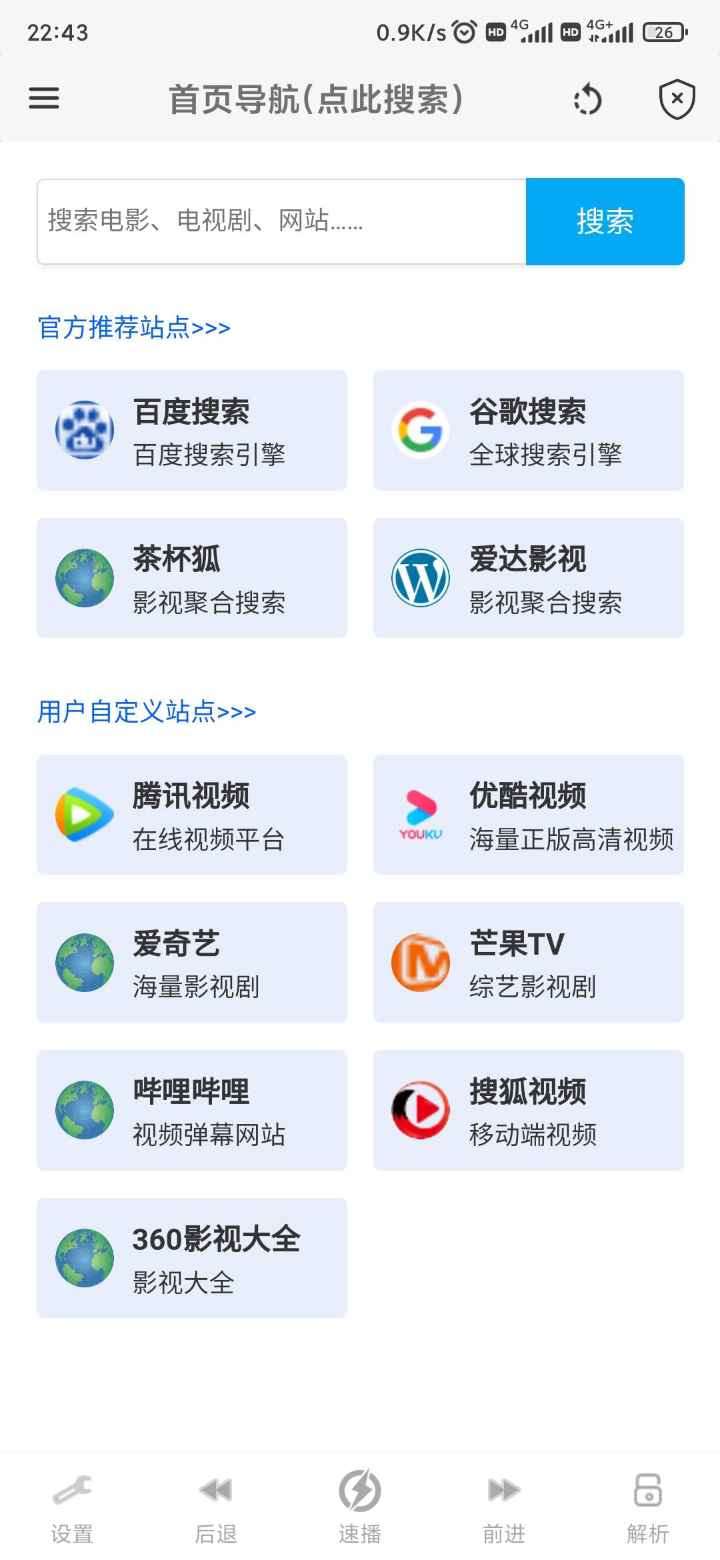720x1560 pixels.
Task: Open the shield ad-block icon
Action: [x=677, y=99]
